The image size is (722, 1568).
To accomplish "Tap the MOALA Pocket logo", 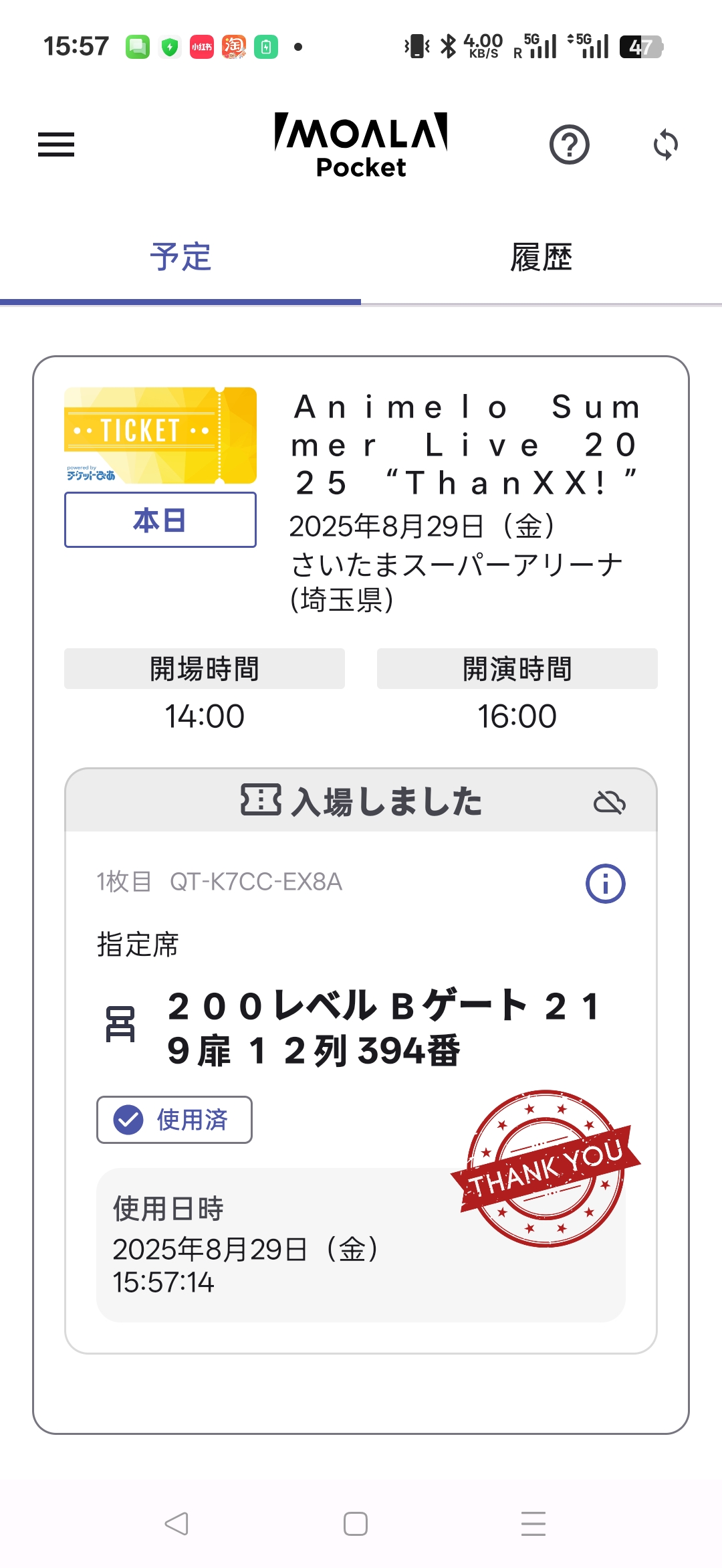I will coord(361,144).
